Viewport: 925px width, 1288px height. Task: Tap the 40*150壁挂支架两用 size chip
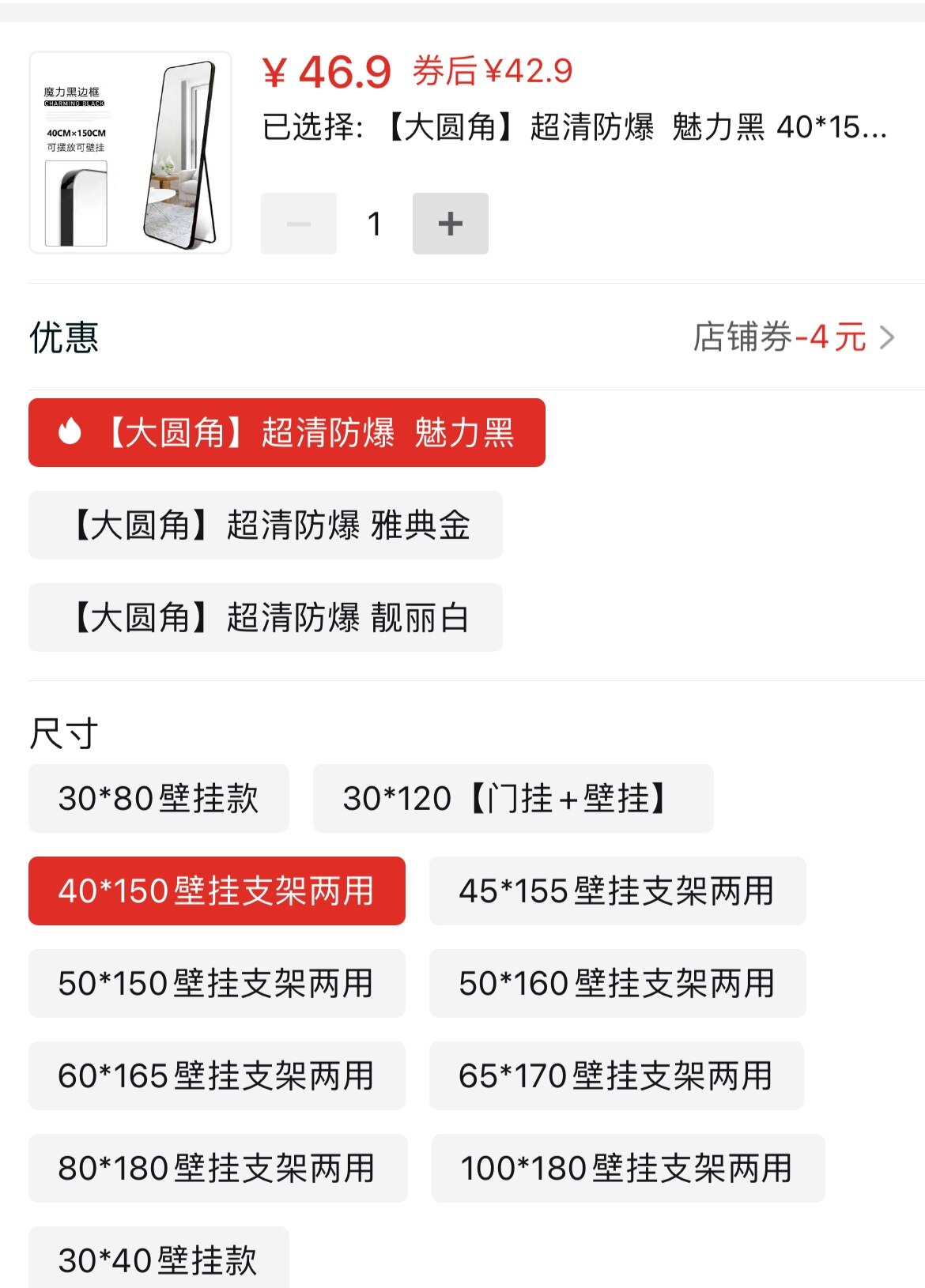(217, 891)
